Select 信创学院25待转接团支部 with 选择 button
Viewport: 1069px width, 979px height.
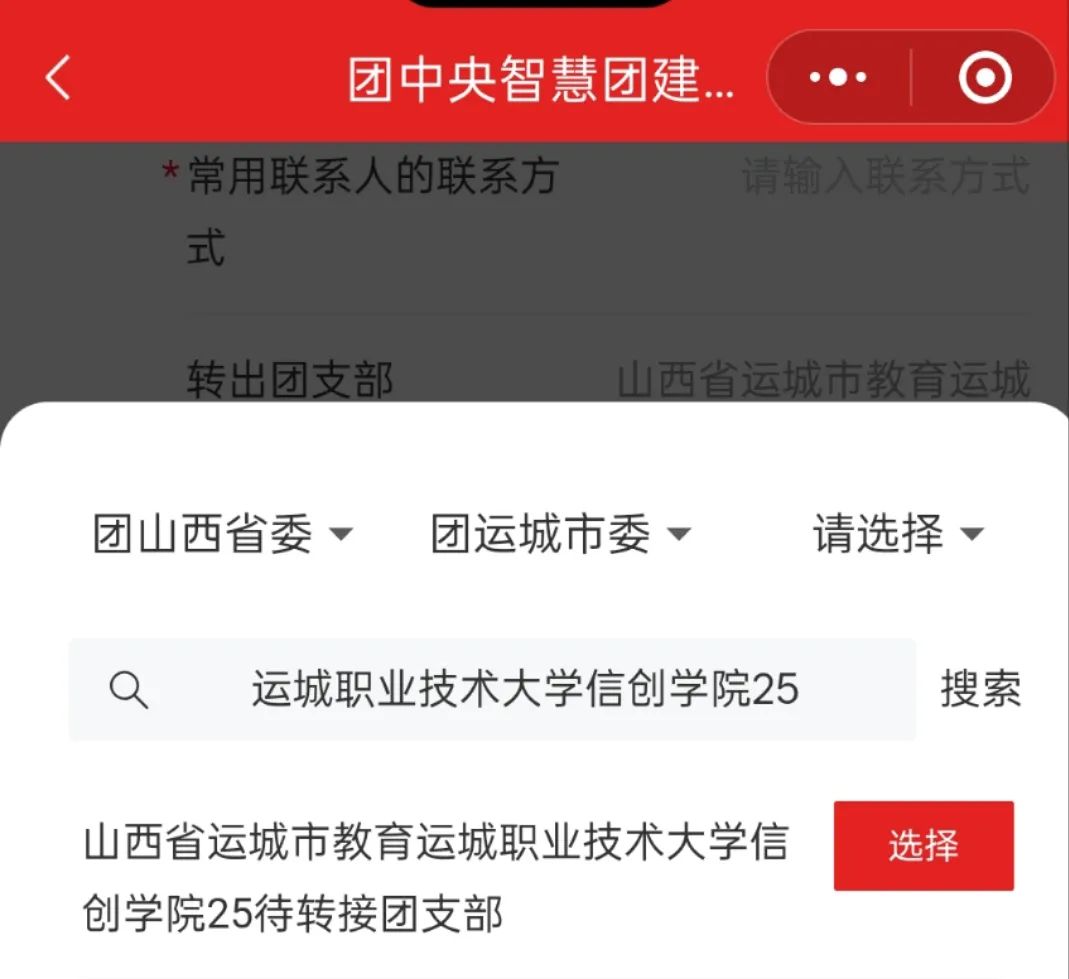pyautogui.click(x=923, y=846)
